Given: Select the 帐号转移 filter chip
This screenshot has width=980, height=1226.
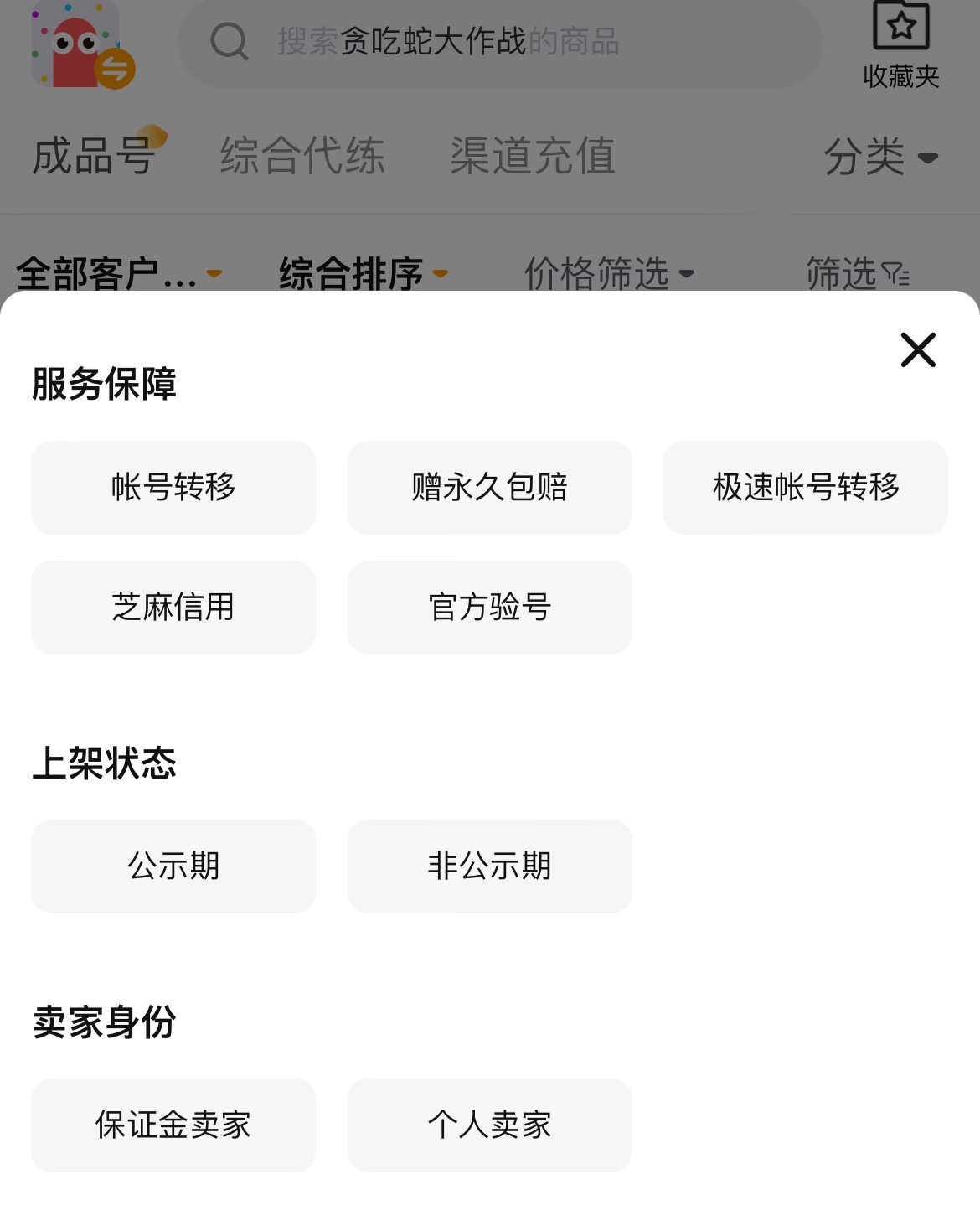Looking at the screenshot, I should tap(173, 487).
